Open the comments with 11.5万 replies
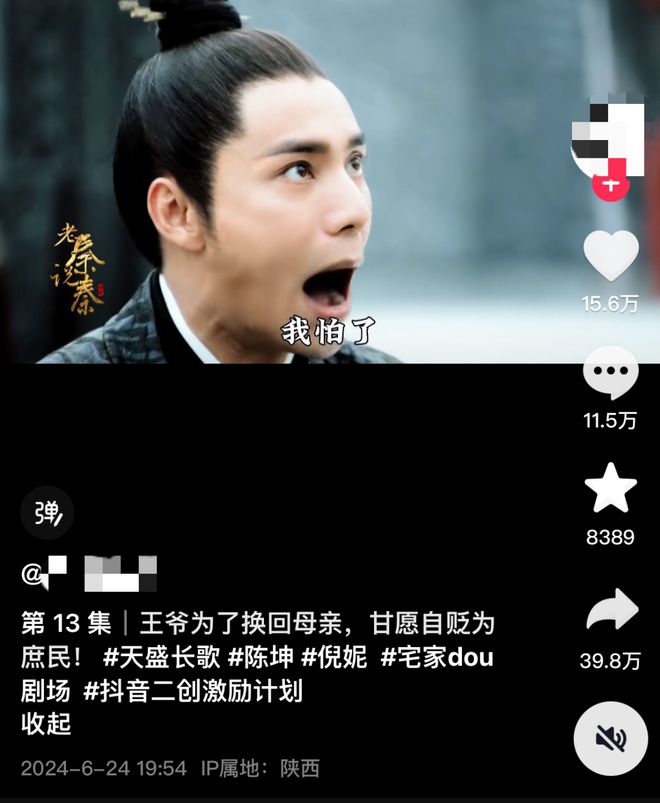This screenshot has height=803, width=660. [610, 374]
